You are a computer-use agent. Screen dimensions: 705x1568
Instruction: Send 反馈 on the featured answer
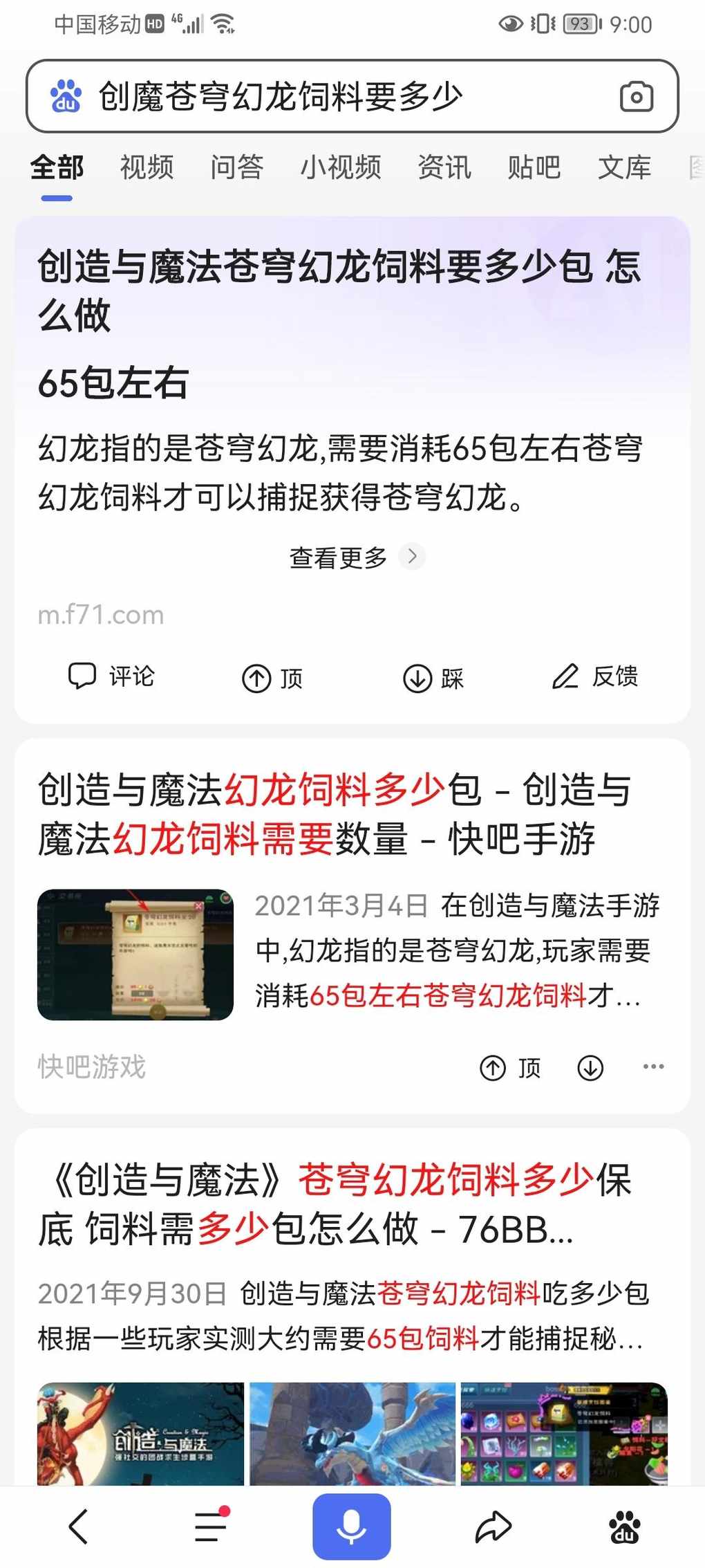pyautogui.click(x=594, y=676)
